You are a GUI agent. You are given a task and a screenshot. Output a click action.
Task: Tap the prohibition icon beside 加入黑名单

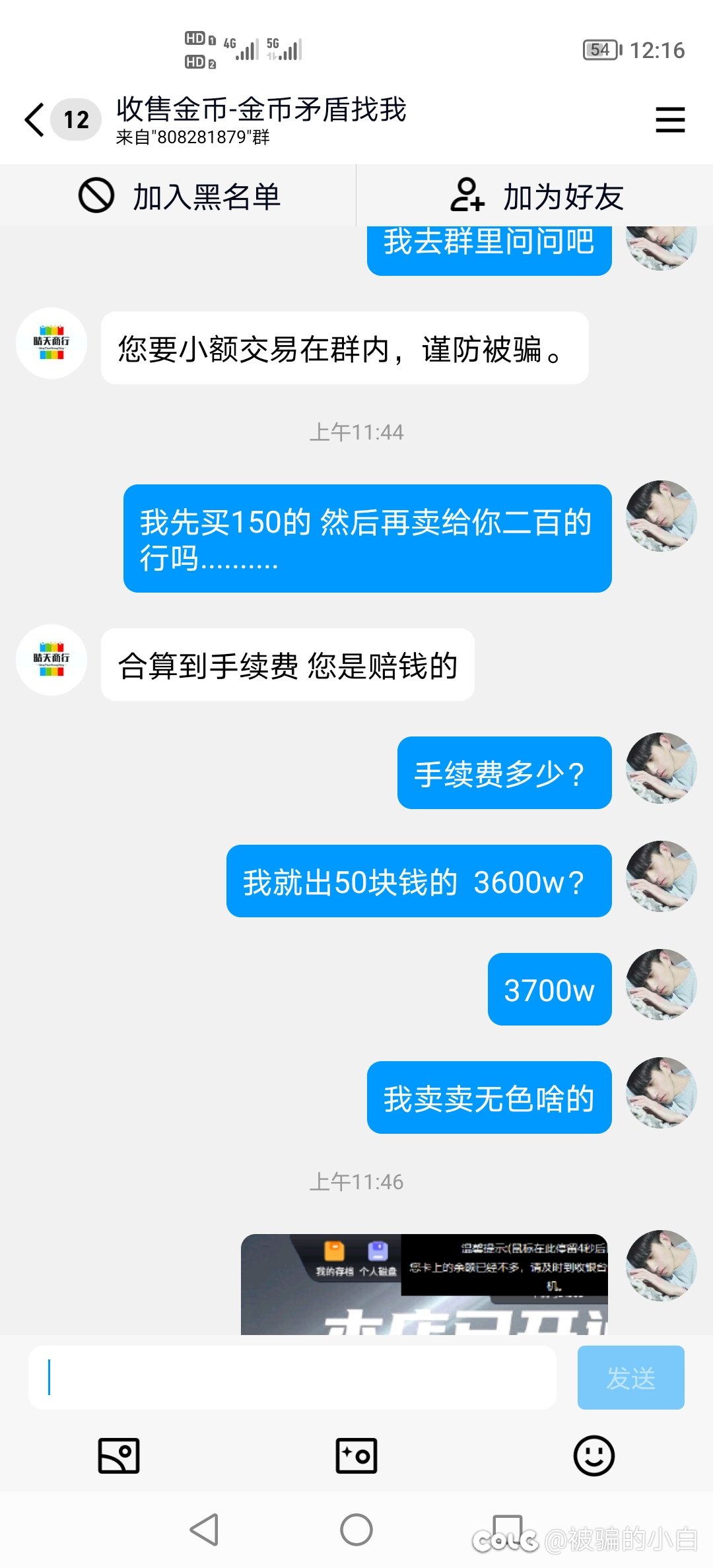[x=96, y=195]
